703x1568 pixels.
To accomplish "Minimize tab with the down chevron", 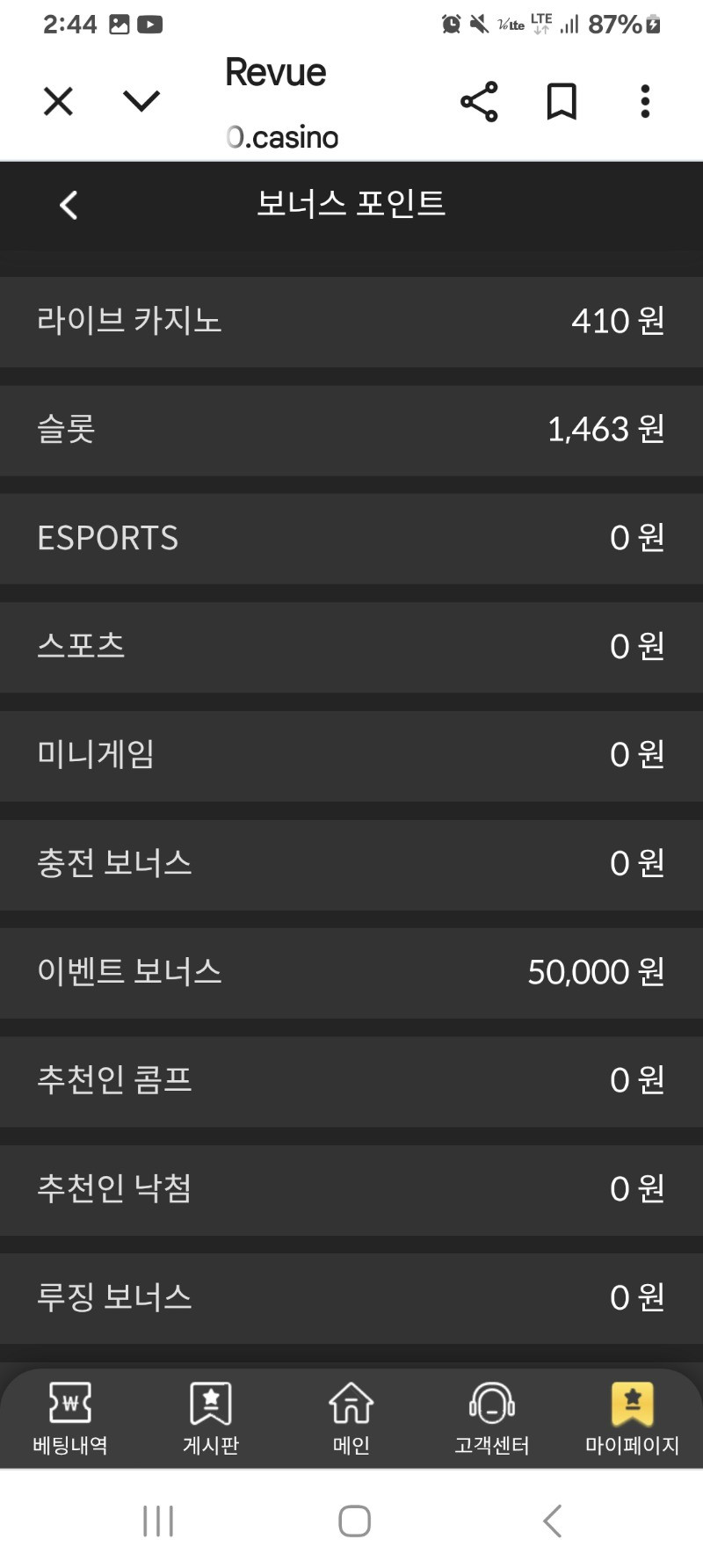I will (x=141, y=102).
